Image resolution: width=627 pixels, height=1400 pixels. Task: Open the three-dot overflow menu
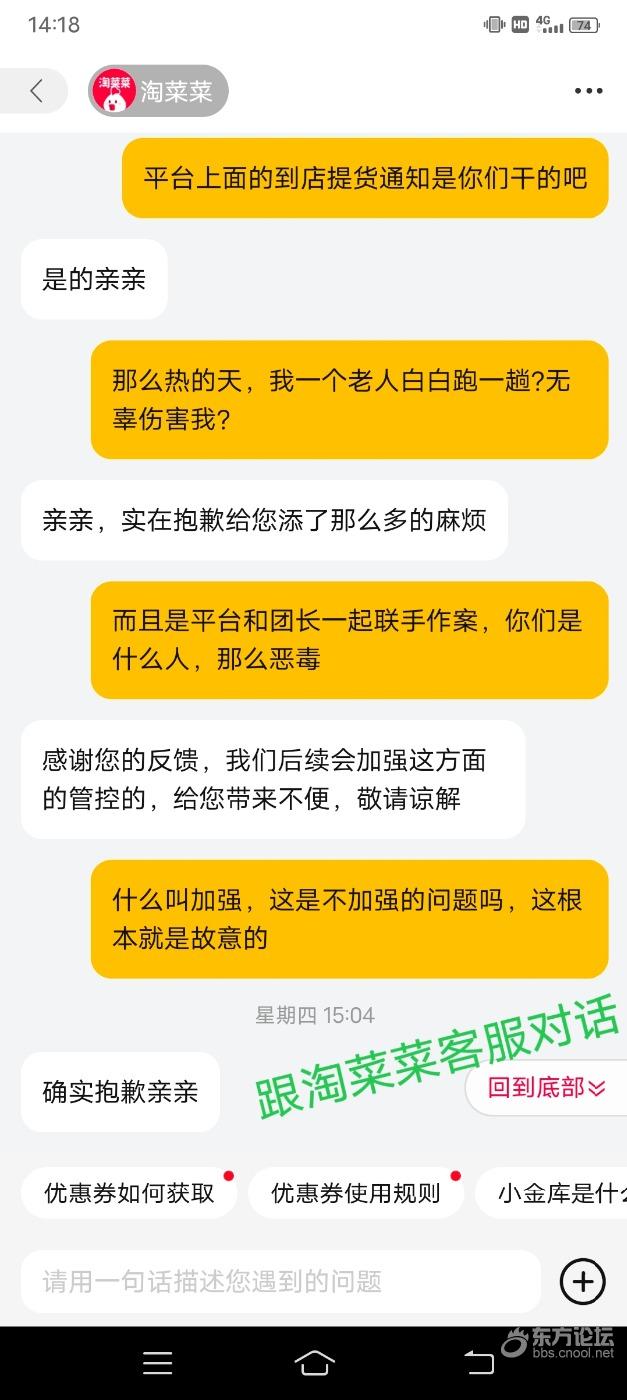pos(588,91)
